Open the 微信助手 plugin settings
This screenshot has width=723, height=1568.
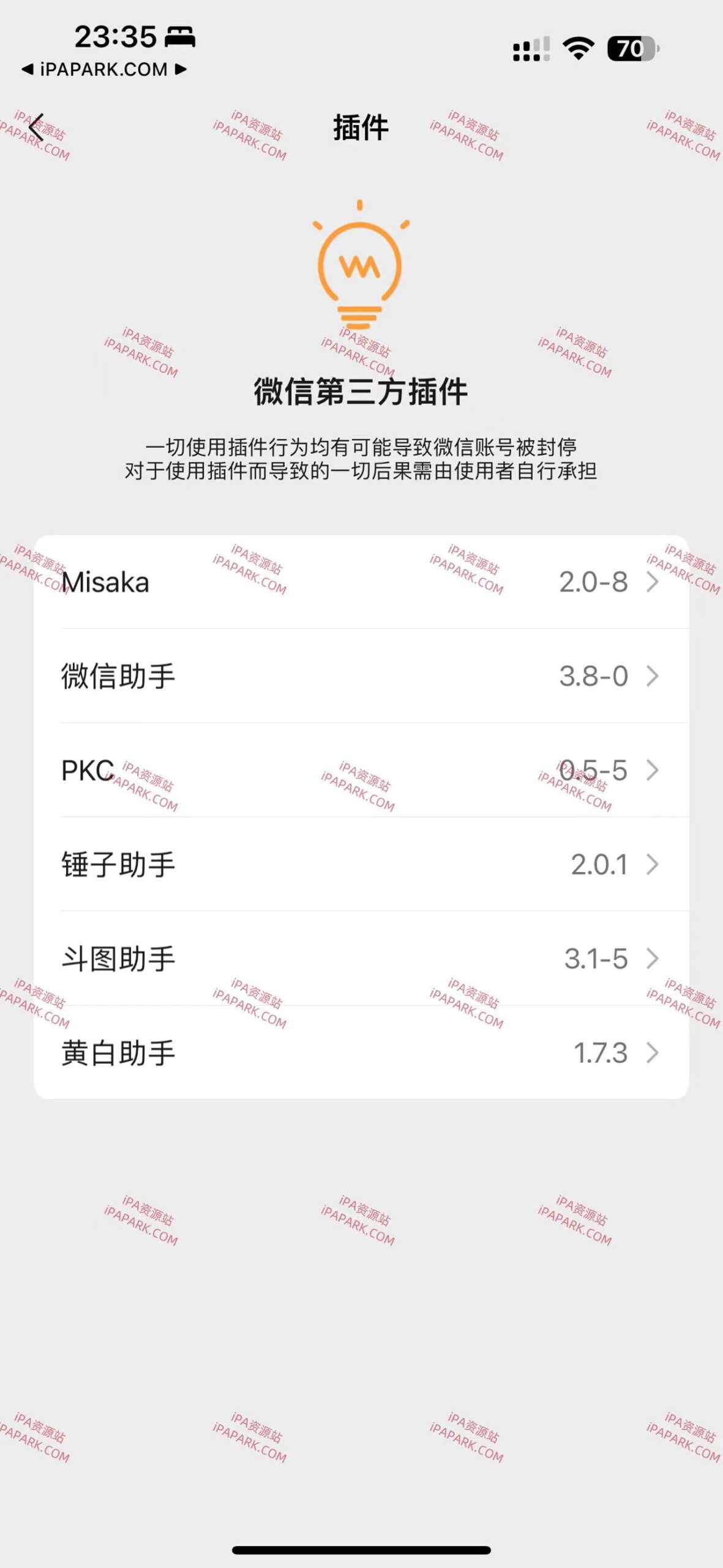pyautogui.click(x=361, y=676)
